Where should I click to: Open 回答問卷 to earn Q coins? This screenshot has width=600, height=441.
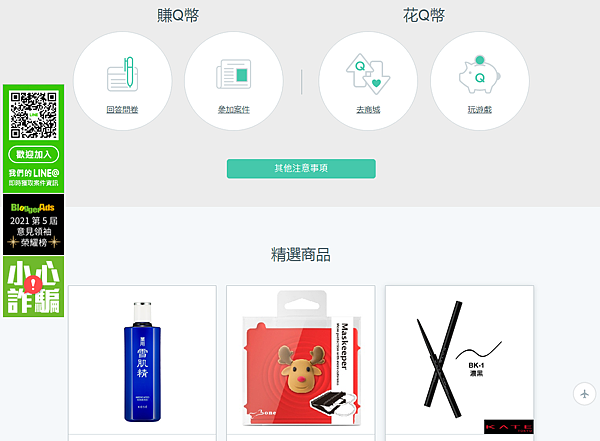point(122,81)
